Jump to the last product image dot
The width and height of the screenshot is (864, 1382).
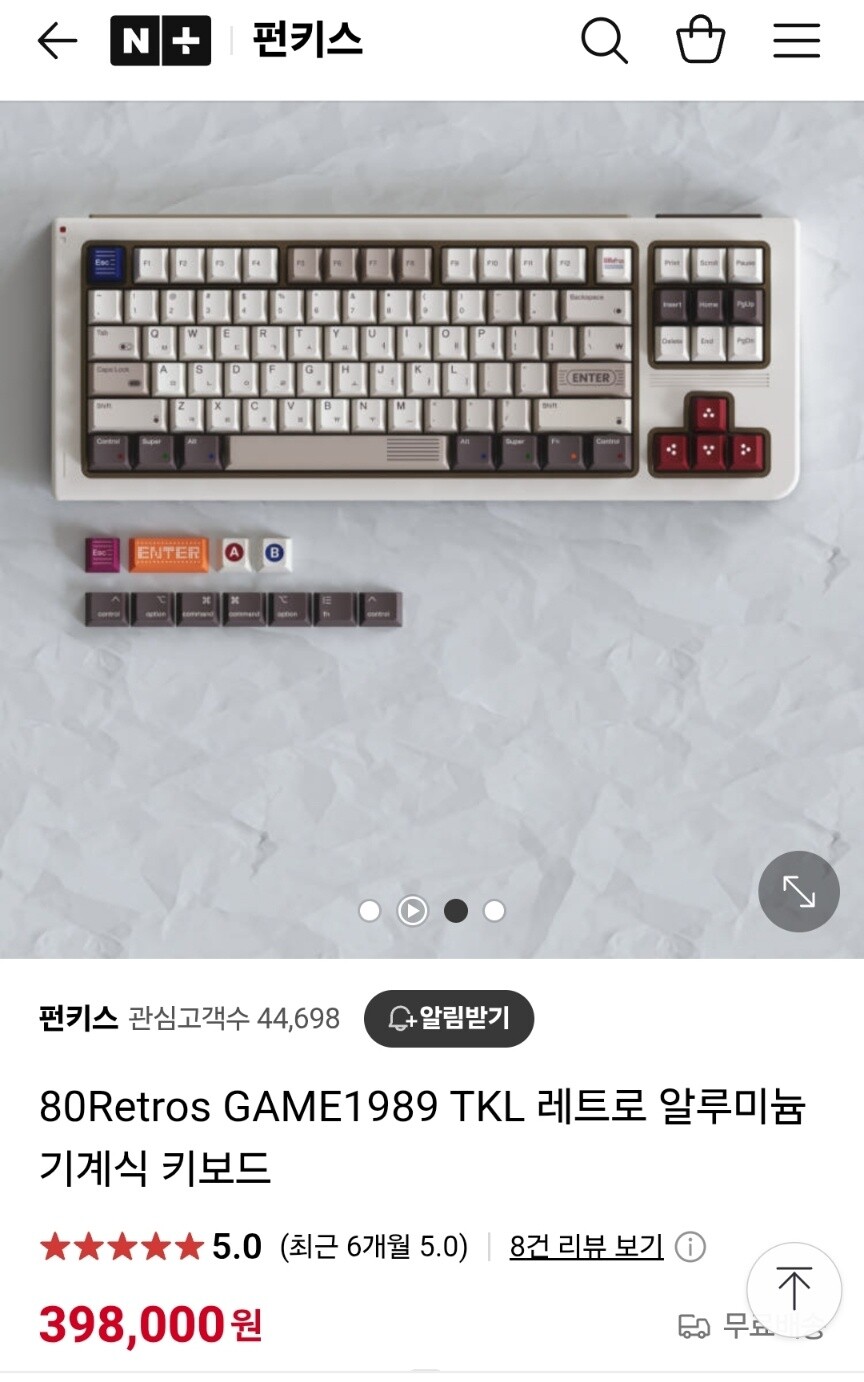494,911
